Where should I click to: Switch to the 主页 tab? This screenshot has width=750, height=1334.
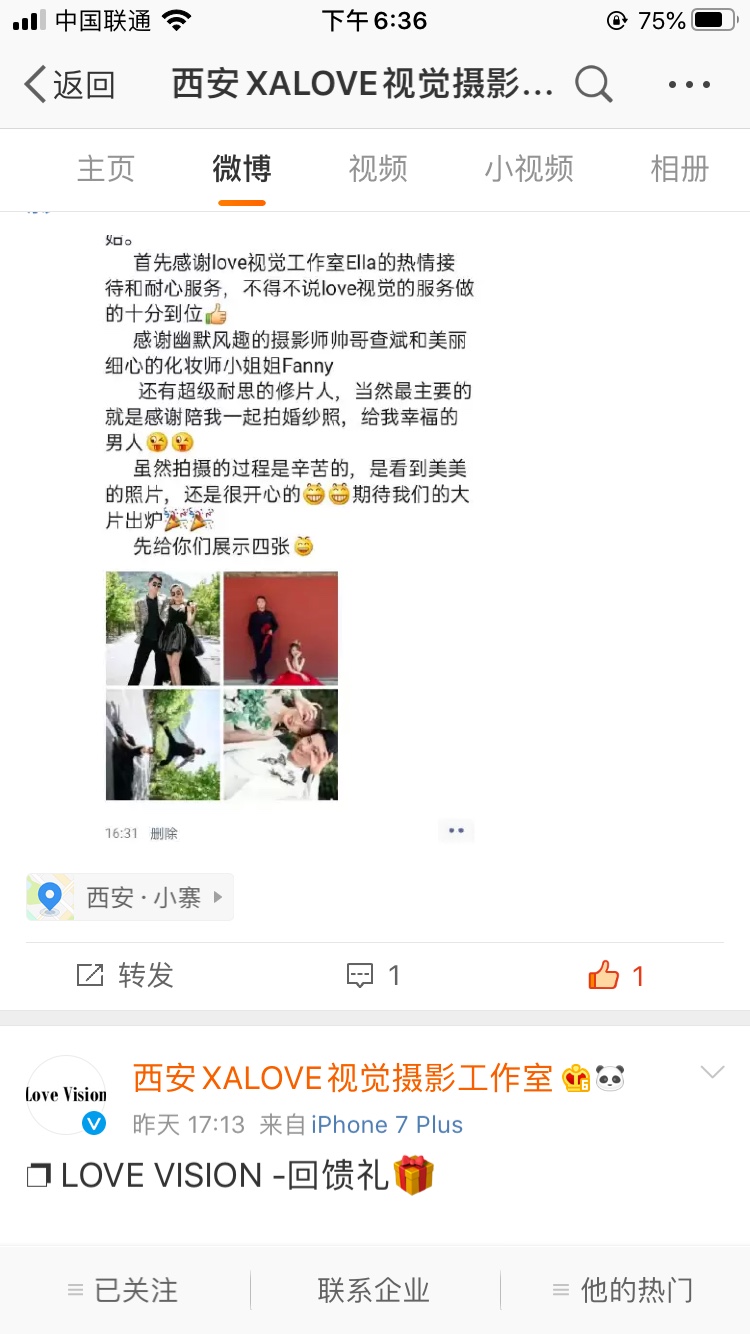pyautogui.click(x=105, y=169)
